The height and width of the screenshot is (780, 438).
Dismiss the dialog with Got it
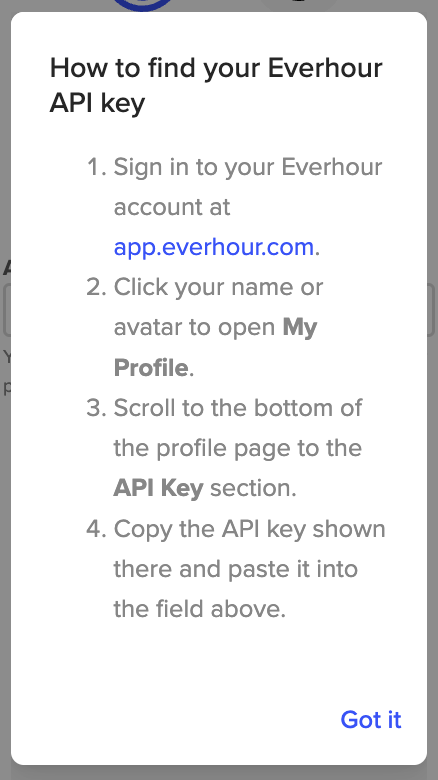(371, 719)
